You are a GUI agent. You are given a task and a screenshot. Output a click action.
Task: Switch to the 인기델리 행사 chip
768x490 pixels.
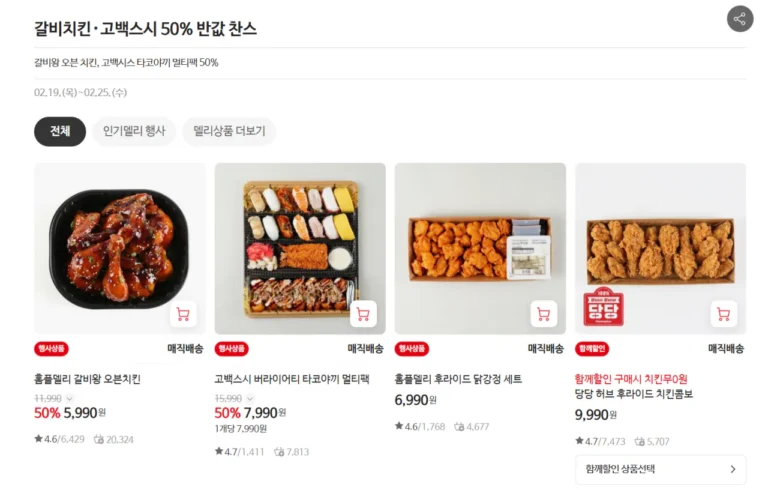click(134, 131)
